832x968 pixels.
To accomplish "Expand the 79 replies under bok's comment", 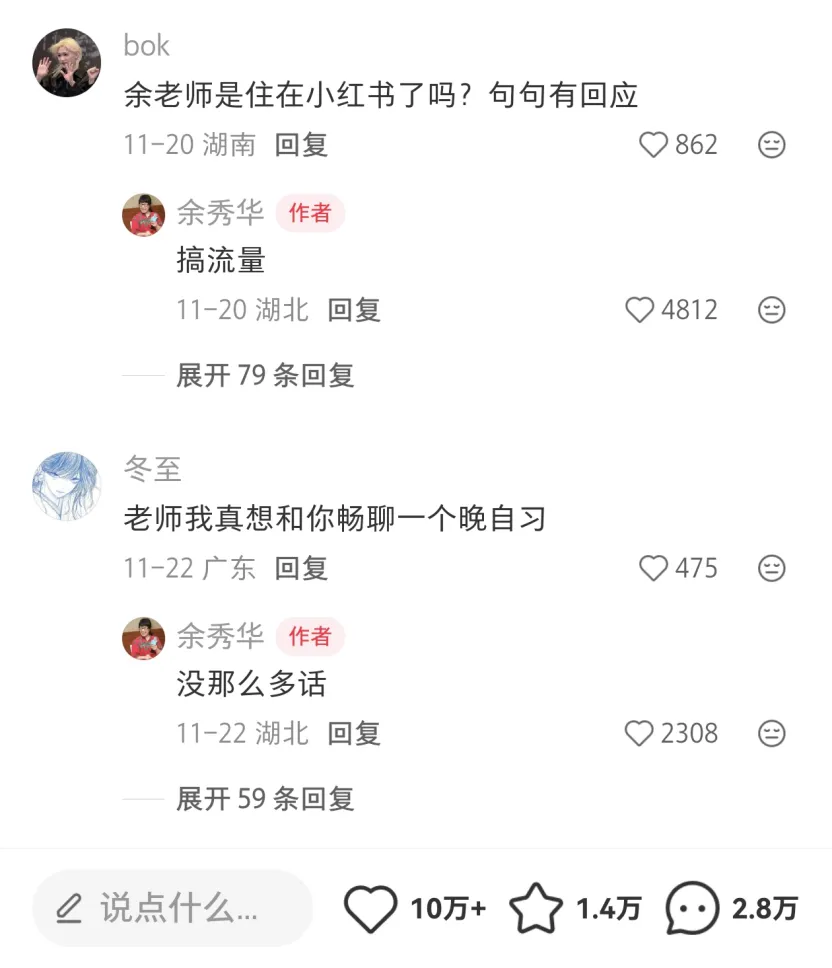I will tap(265, 376).
